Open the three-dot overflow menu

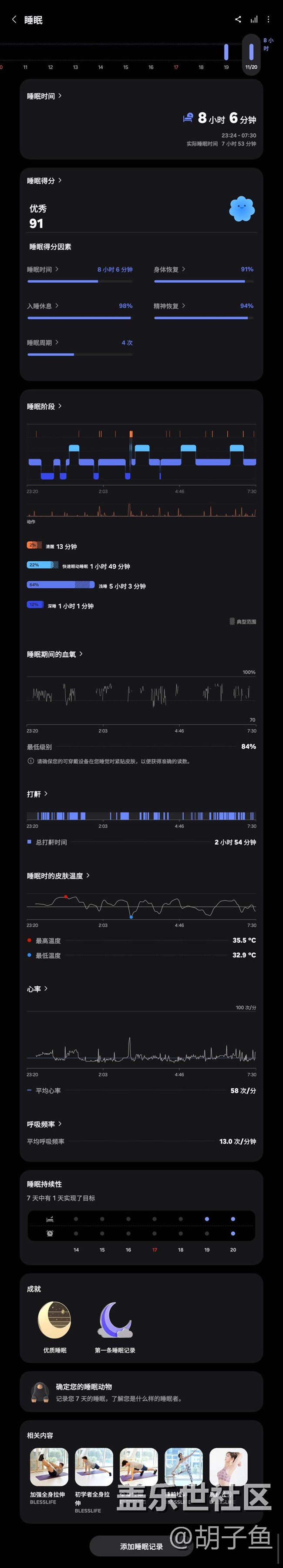[268, 20]
